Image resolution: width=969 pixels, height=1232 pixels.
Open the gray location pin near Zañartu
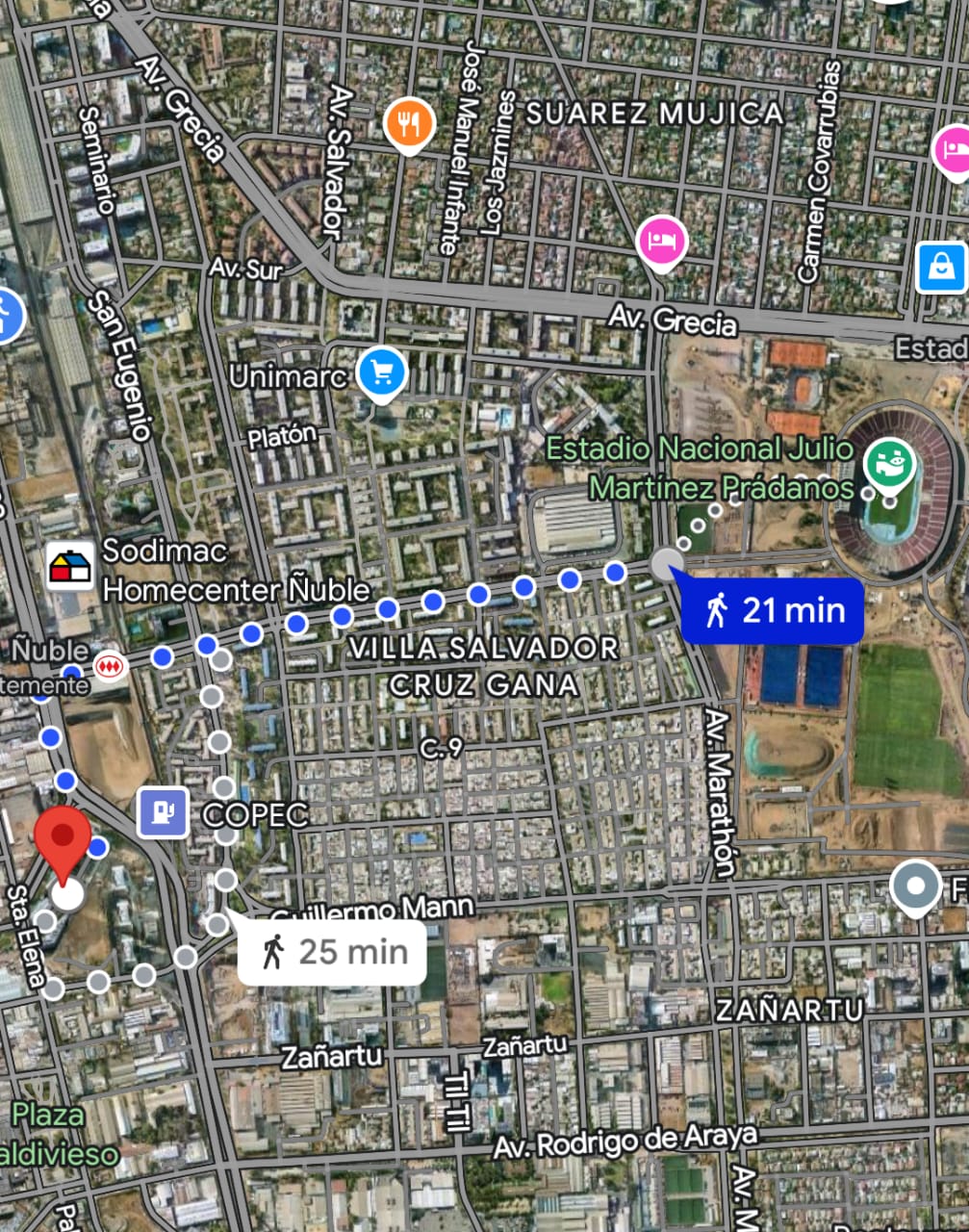click(x=915, y=885)
